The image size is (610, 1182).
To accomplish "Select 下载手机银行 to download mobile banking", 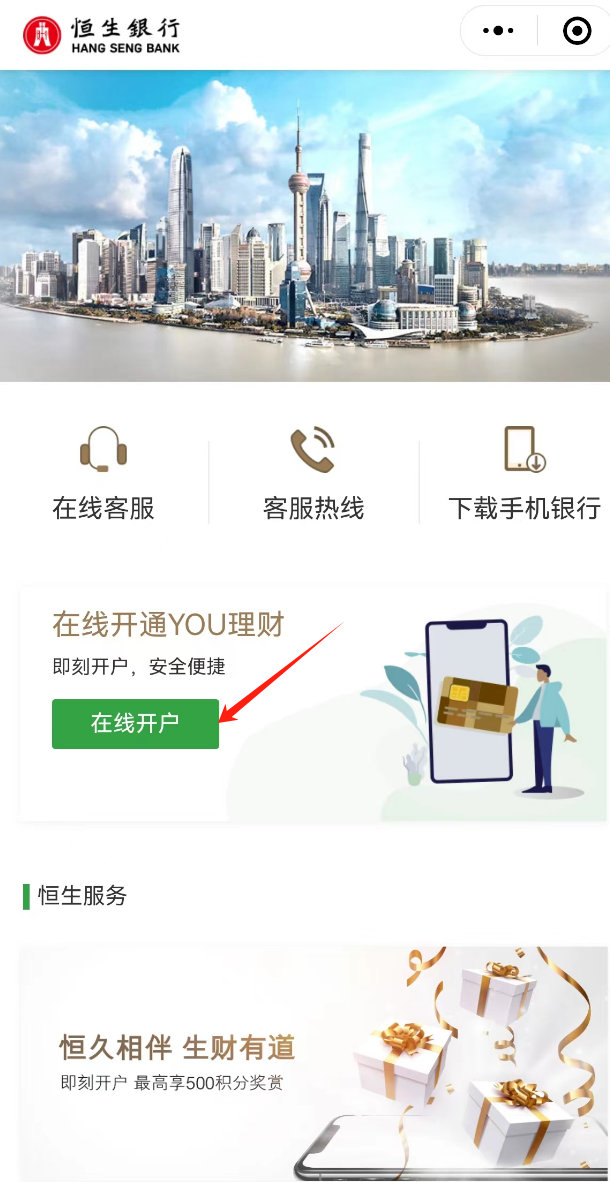I will [524, 475].
